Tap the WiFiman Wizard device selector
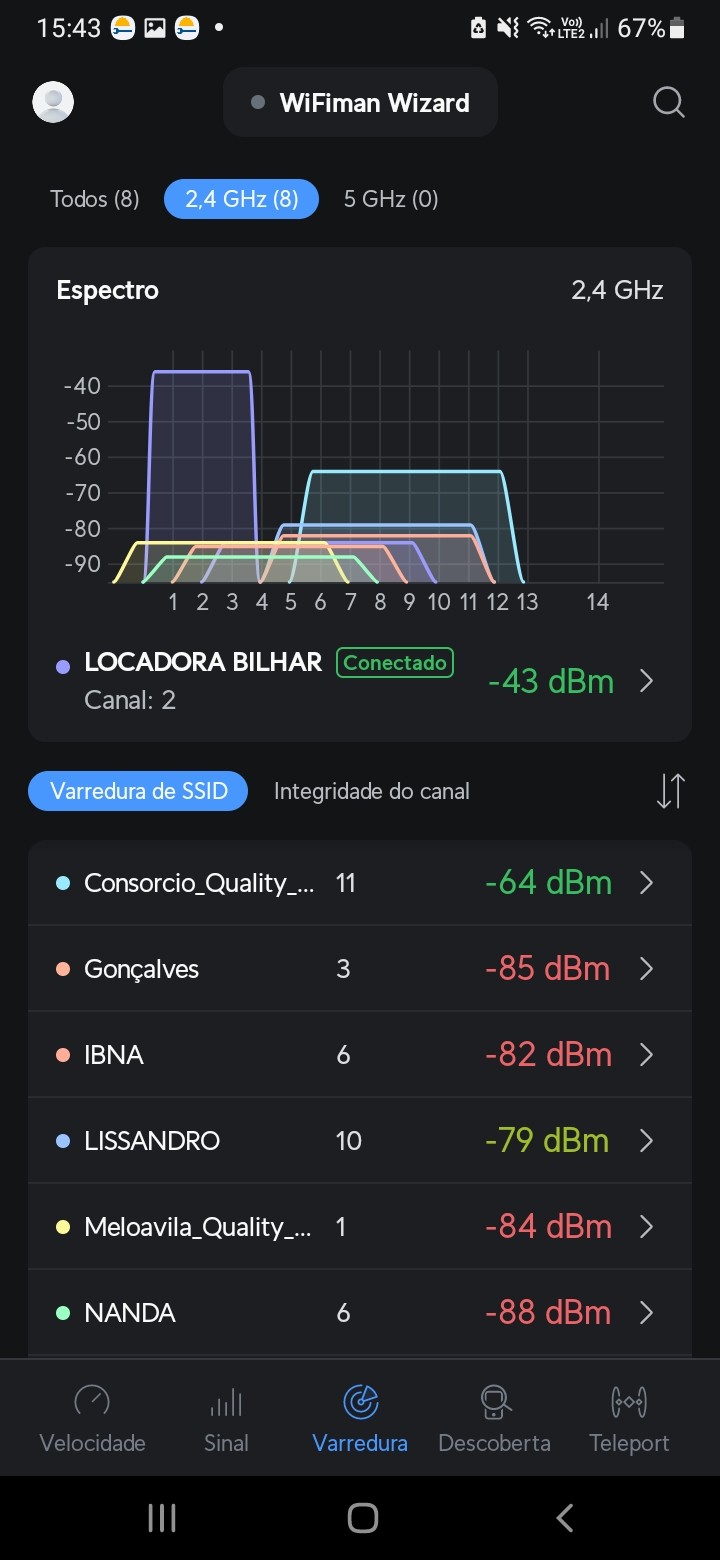 360,102
